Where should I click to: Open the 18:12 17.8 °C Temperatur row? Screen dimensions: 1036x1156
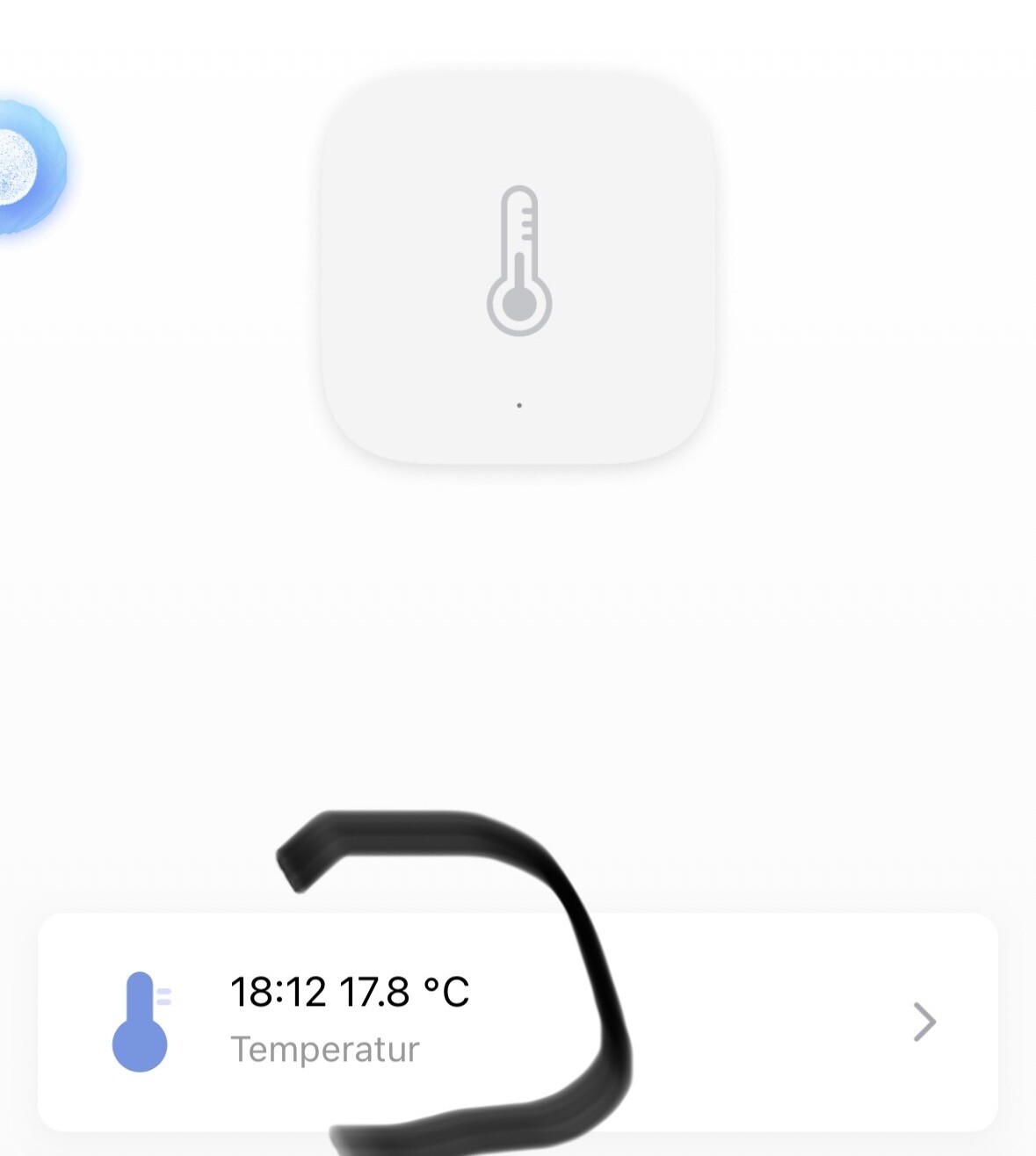[517, 1021]
